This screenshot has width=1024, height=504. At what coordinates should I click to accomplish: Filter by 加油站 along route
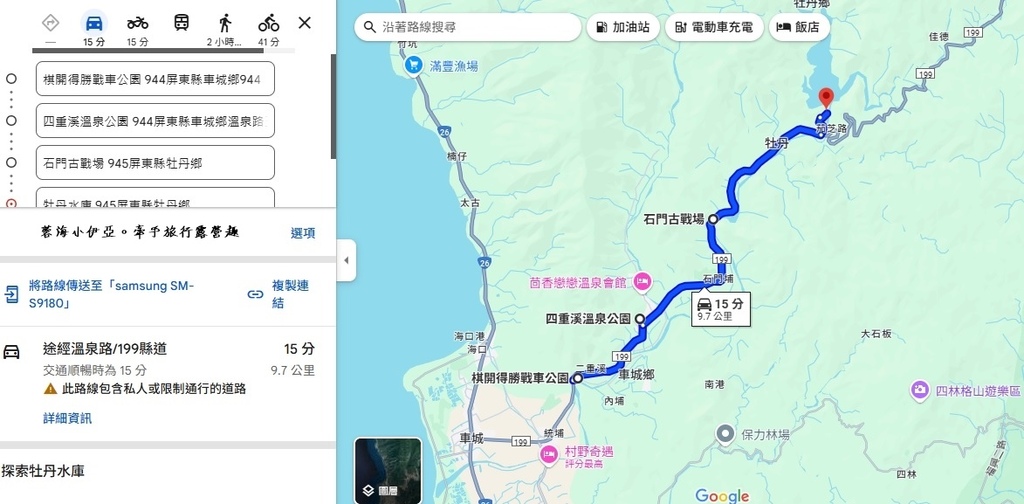[x=622, y=27]
